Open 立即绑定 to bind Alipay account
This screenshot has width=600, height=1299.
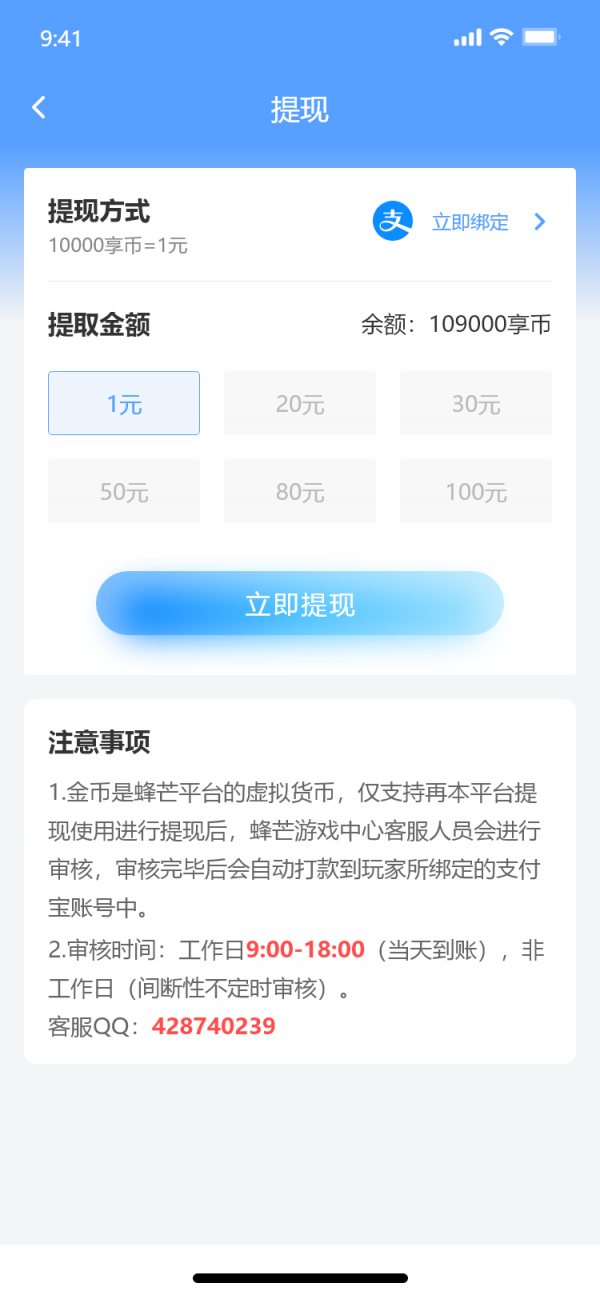tap(470, 222)
